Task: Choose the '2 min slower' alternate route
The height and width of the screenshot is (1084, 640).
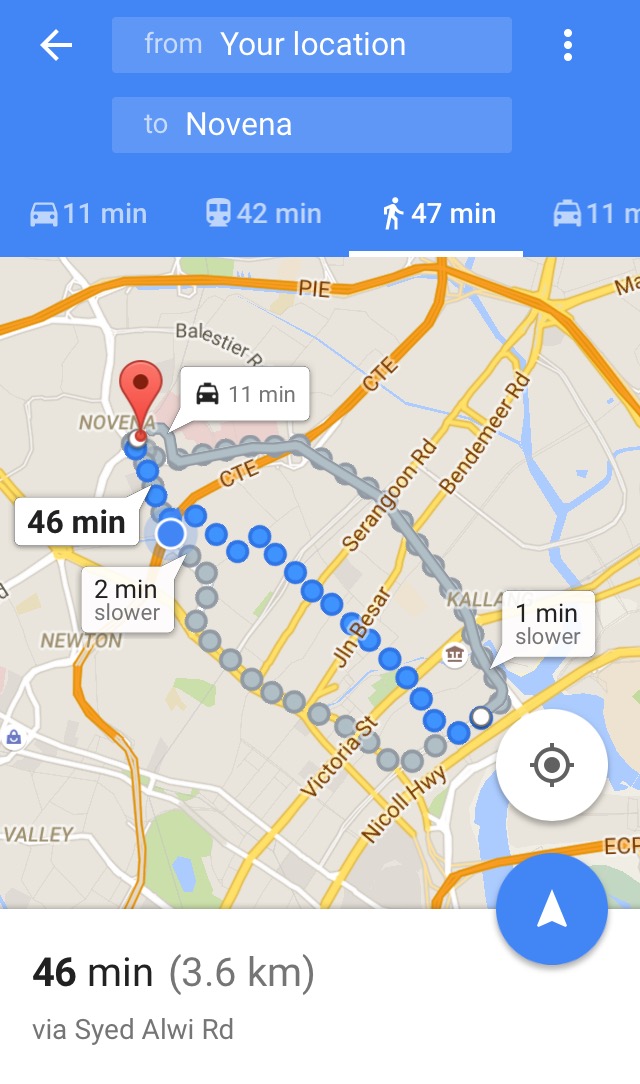Action: pos(126,600)
